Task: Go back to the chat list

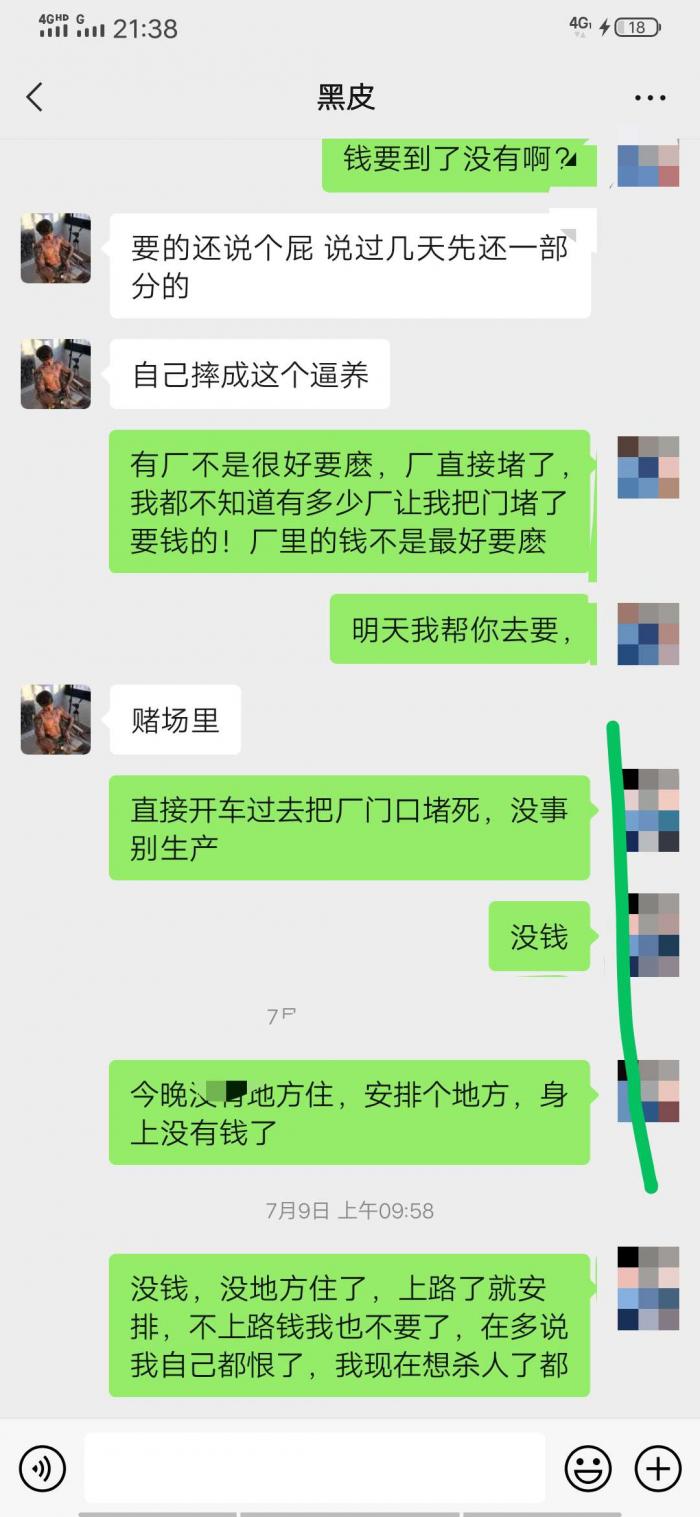Action: pyautogui.click(x=35, y=97)
